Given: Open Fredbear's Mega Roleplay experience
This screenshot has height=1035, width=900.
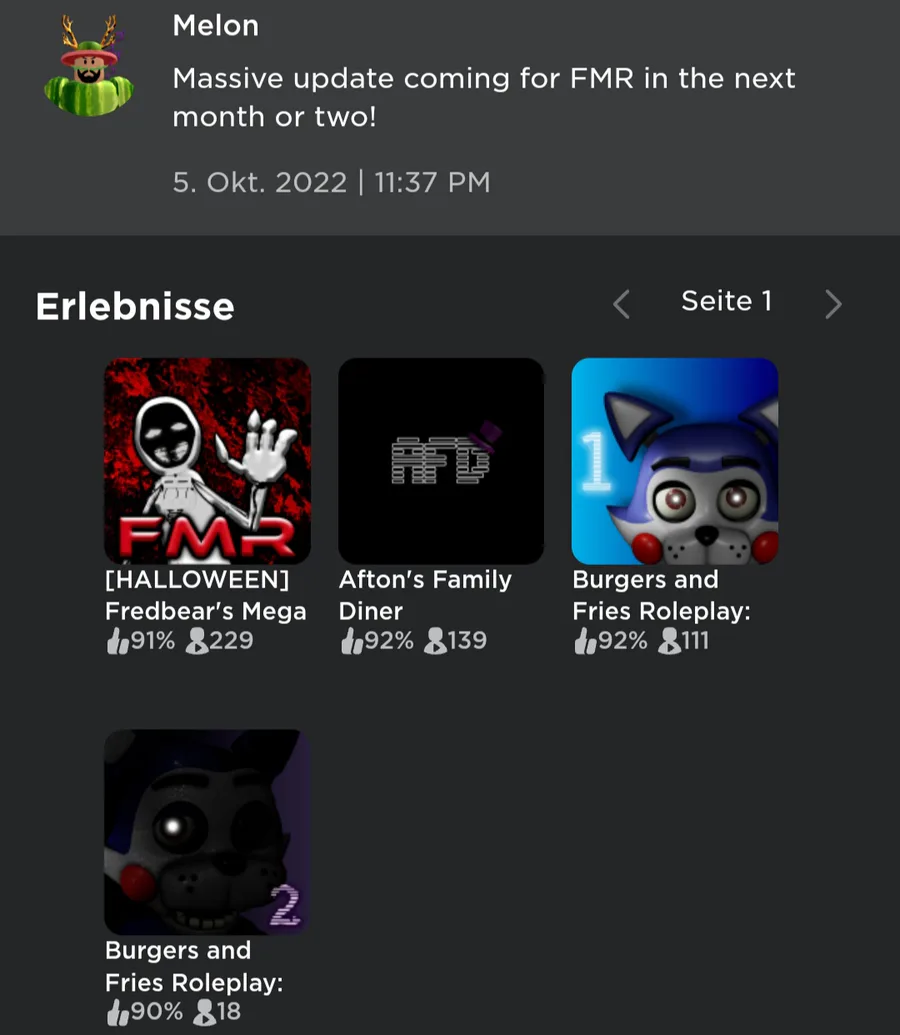Looking at the screenshot, I should coord(207,461).
